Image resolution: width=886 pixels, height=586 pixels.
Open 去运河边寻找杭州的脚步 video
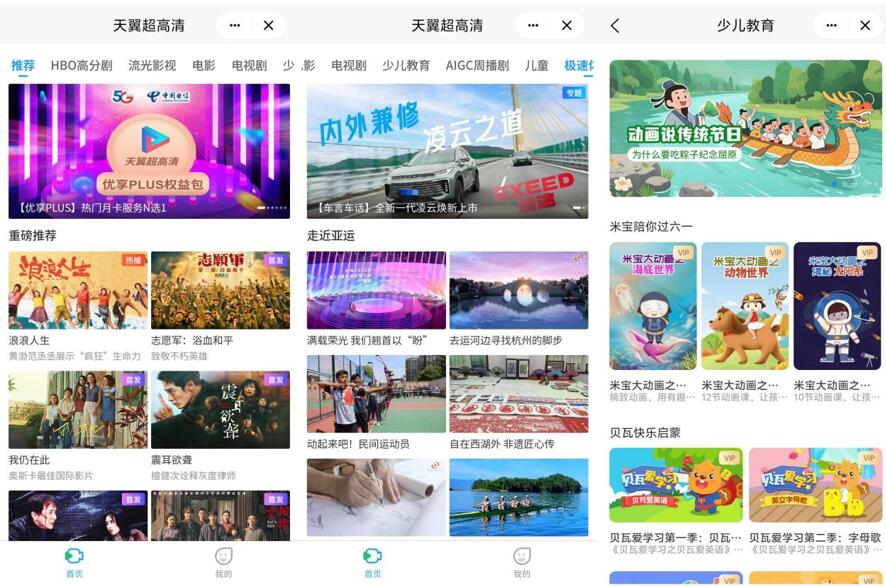518,290
